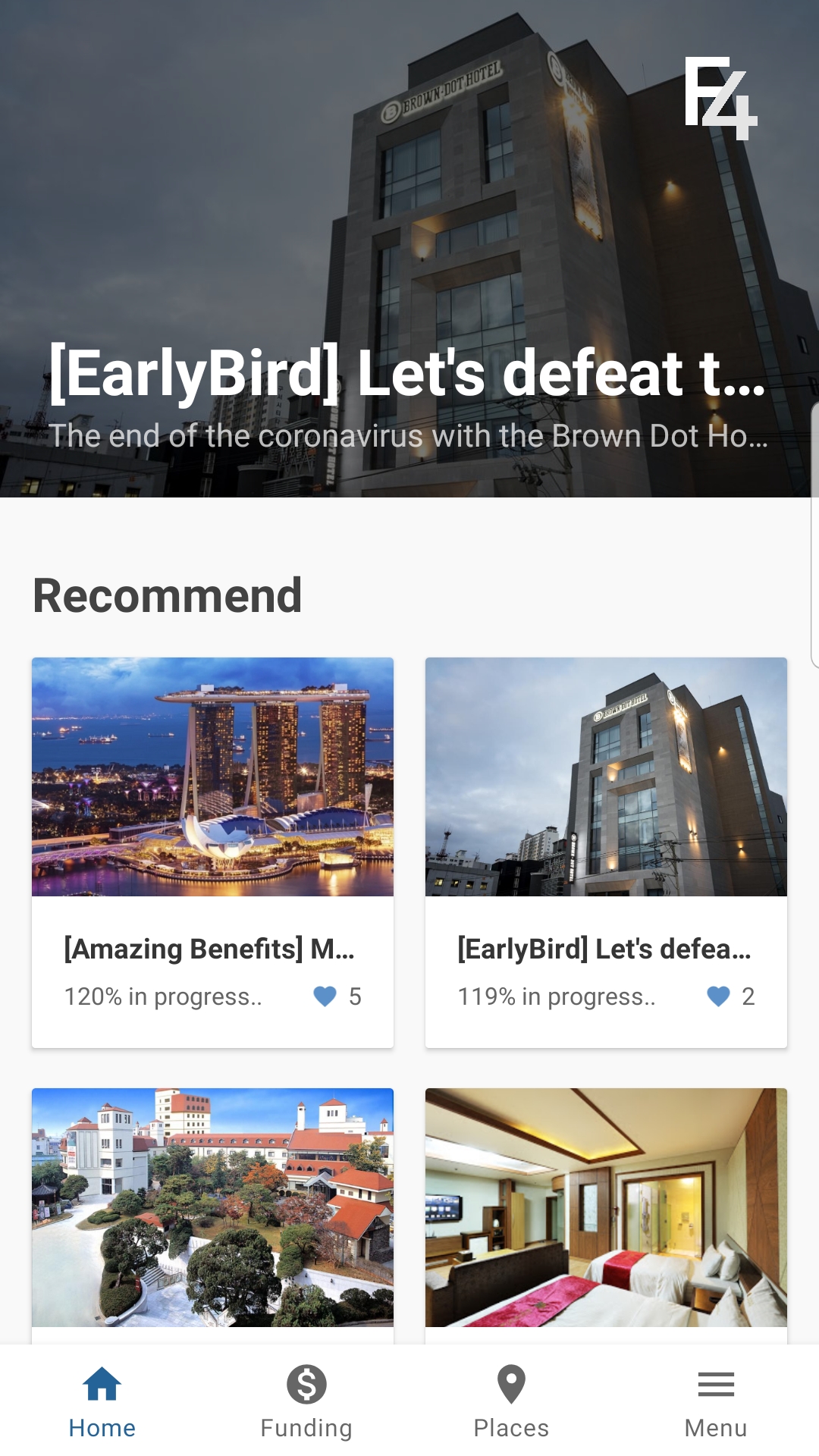The width and height of the screenshot is (819, 1456).
Task: Open the Menu tab
Action: [x=716, y=1401]
